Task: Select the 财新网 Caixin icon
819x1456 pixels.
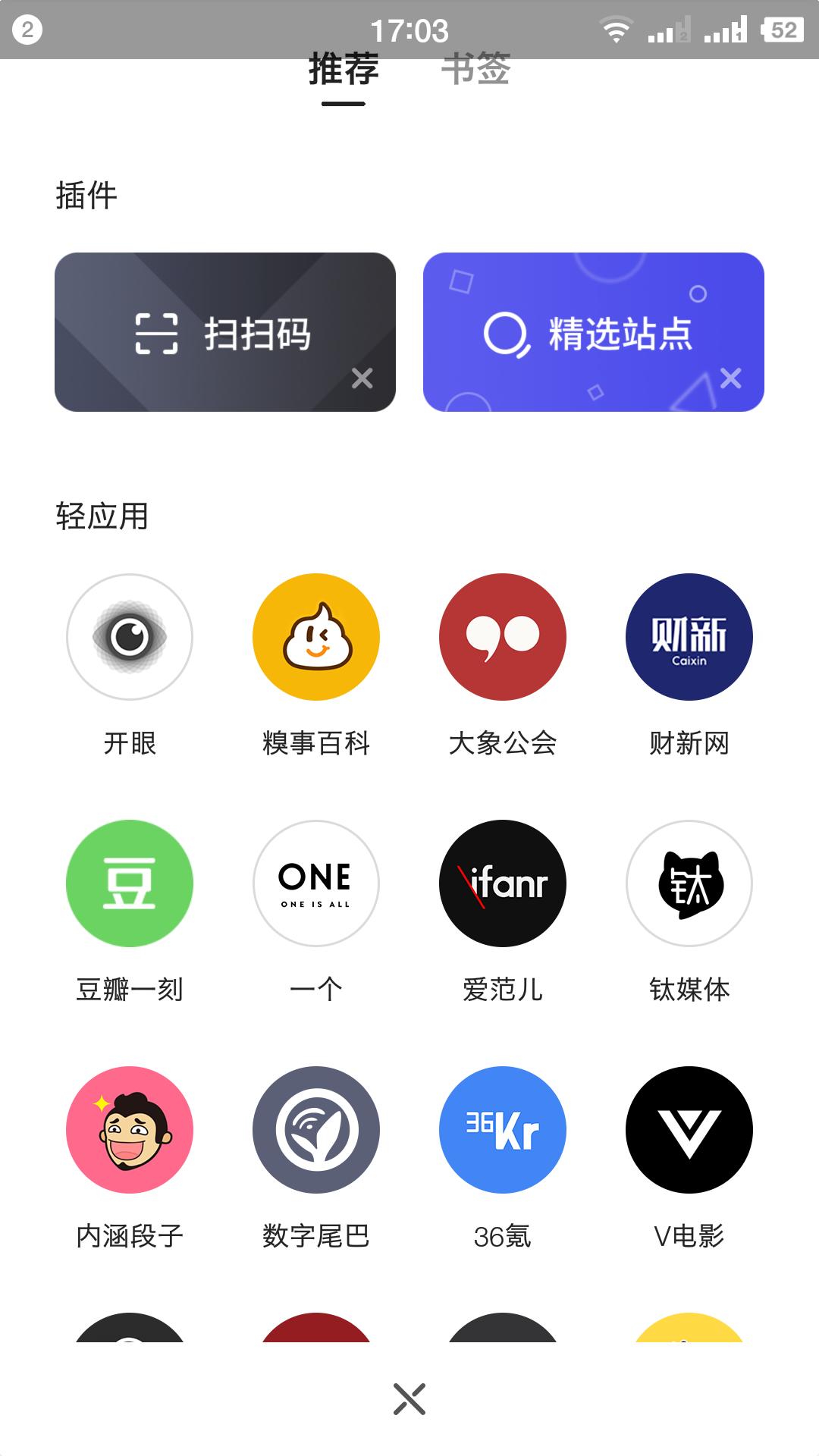Action: [x=689, y=638]
